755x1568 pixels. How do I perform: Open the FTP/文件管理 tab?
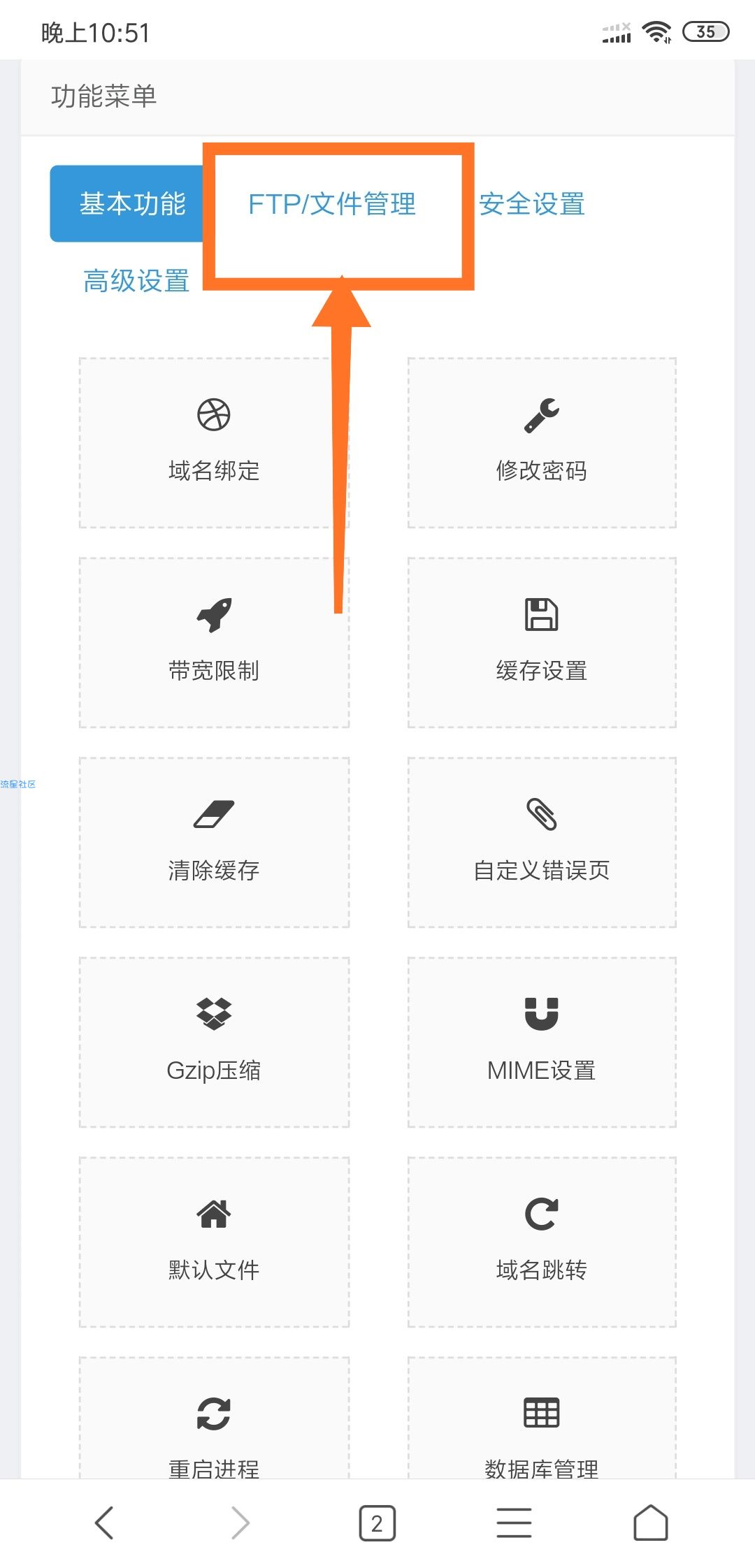[x=332, y=204]
